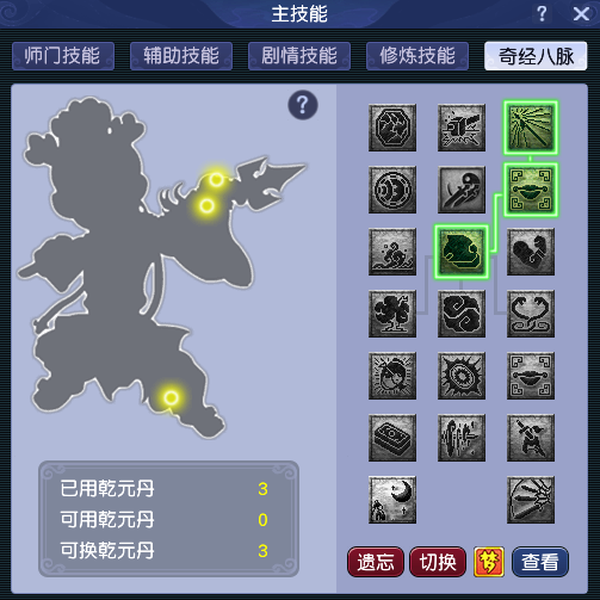Image resolution: width=600 pixels, height=600 pixels.
Task: Select the crescent moon night skill
Action: (392, 500)
